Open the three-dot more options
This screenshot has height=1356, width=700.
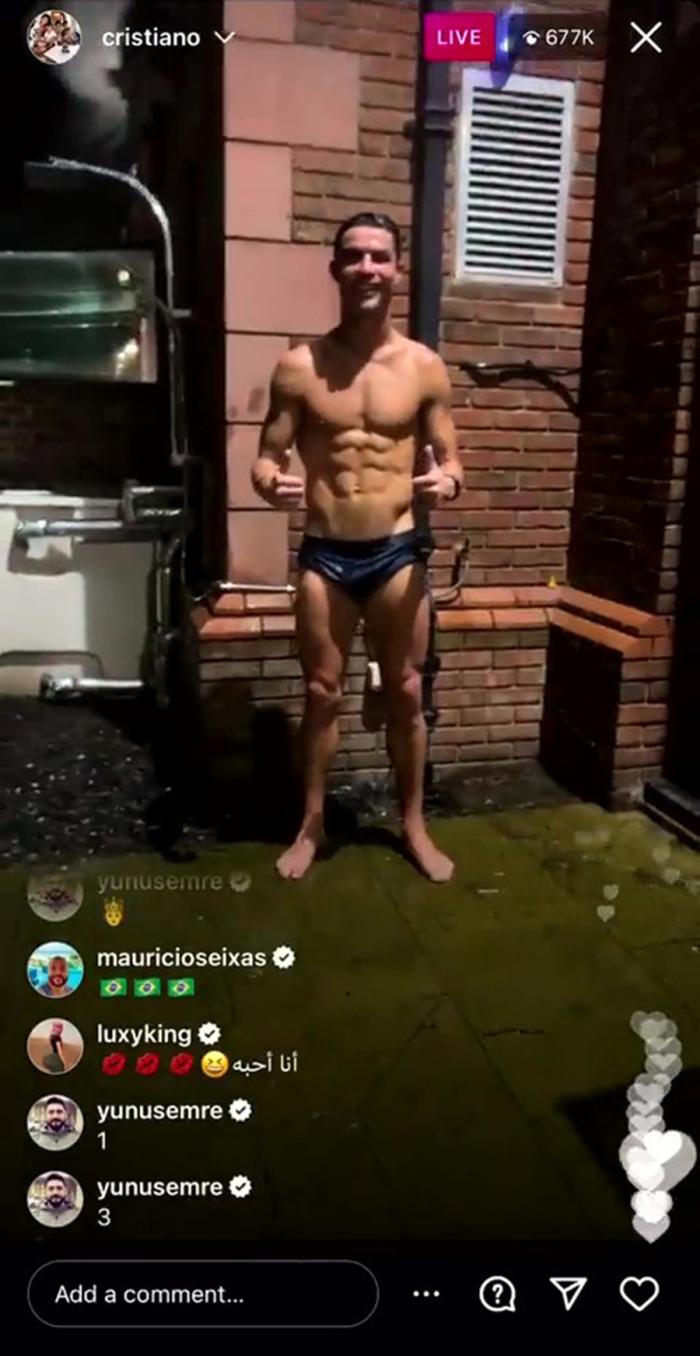tap(426, 1294)
